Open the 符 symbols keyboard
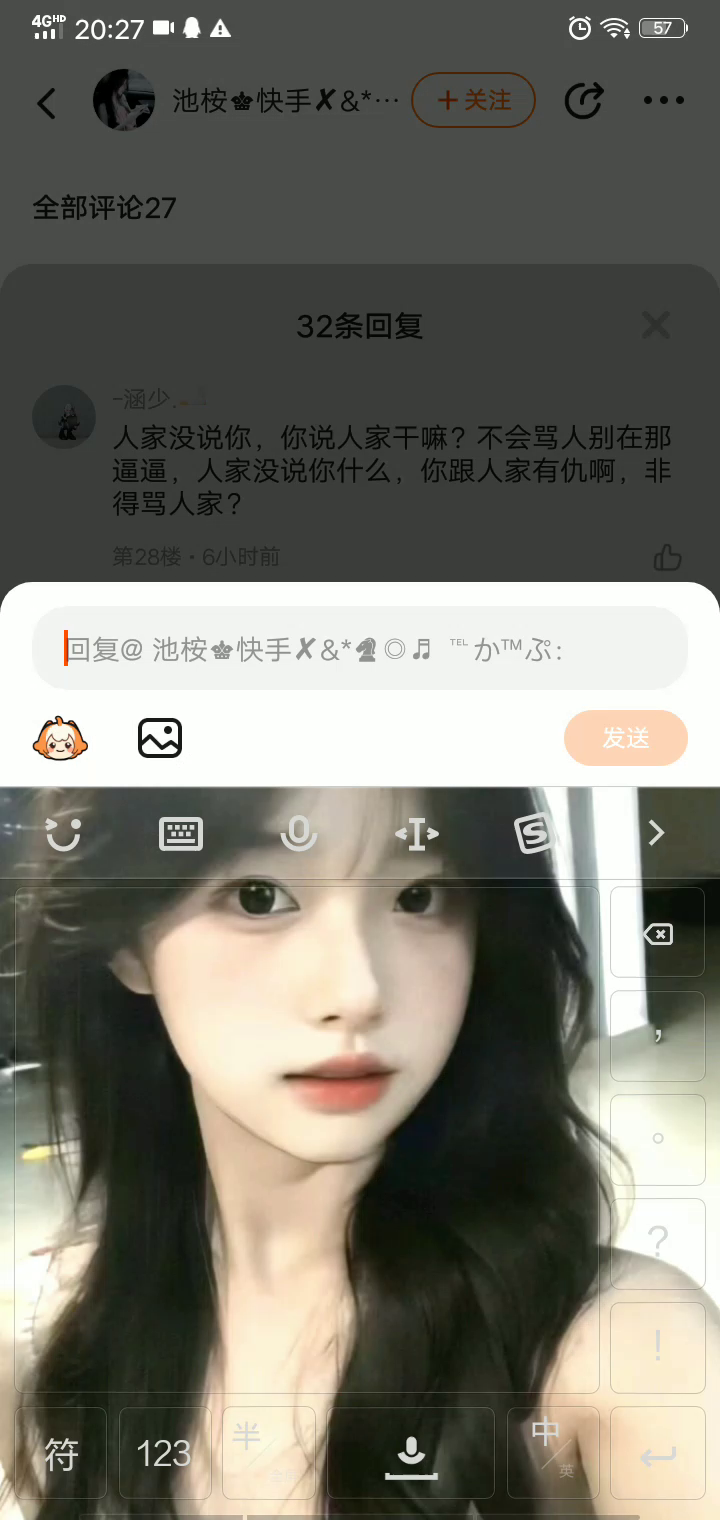This screenshot has width=720, height=1520. [x=61, y=1453]
